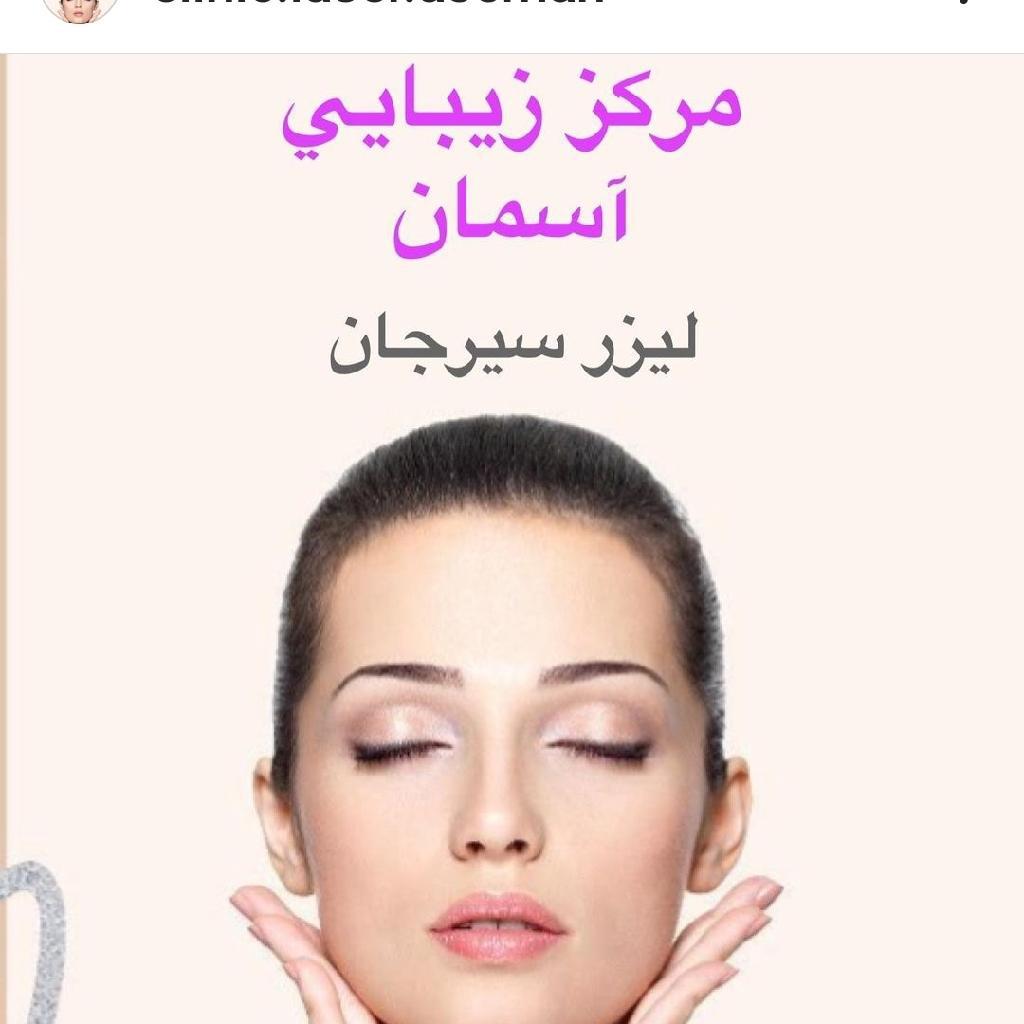Open the post's overflow menu

coord(963,4)
